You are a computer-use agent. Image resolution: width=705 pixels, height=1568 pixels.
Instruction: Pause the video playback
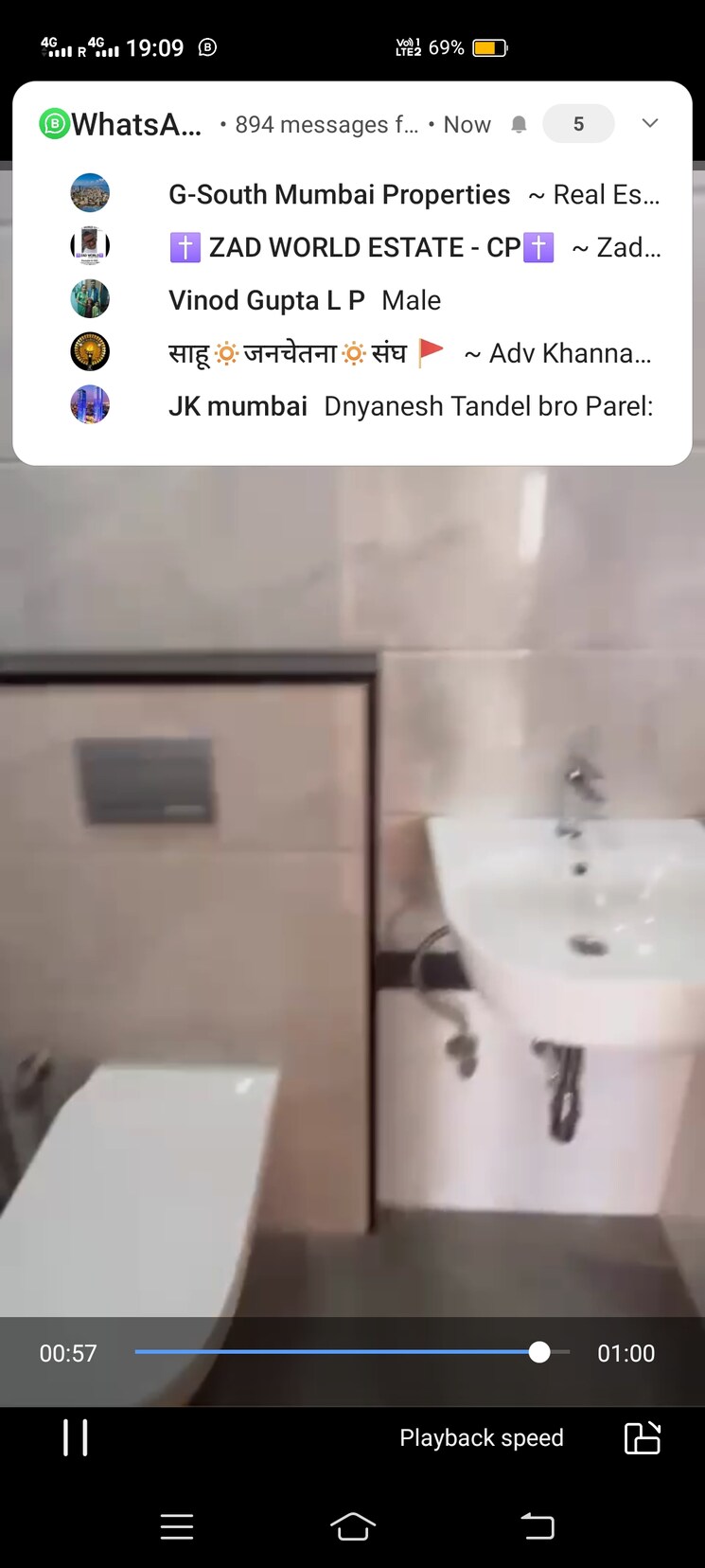[76, 1437]
